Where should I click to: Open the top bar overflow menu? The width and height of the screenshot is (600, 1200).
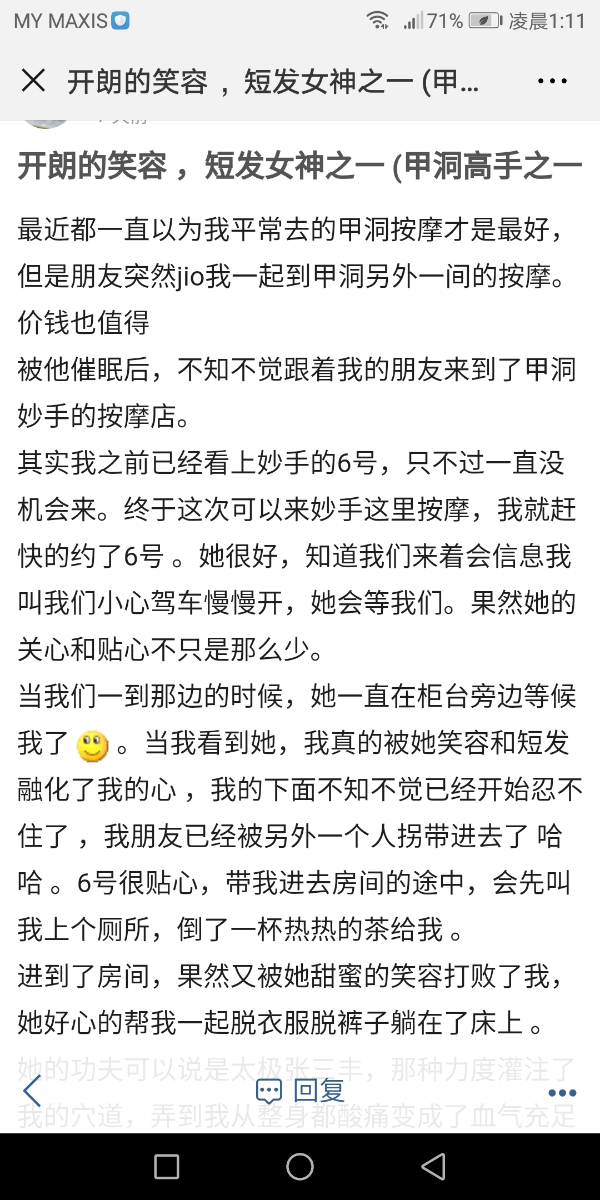pyautogui.click(x=552, y=82)
